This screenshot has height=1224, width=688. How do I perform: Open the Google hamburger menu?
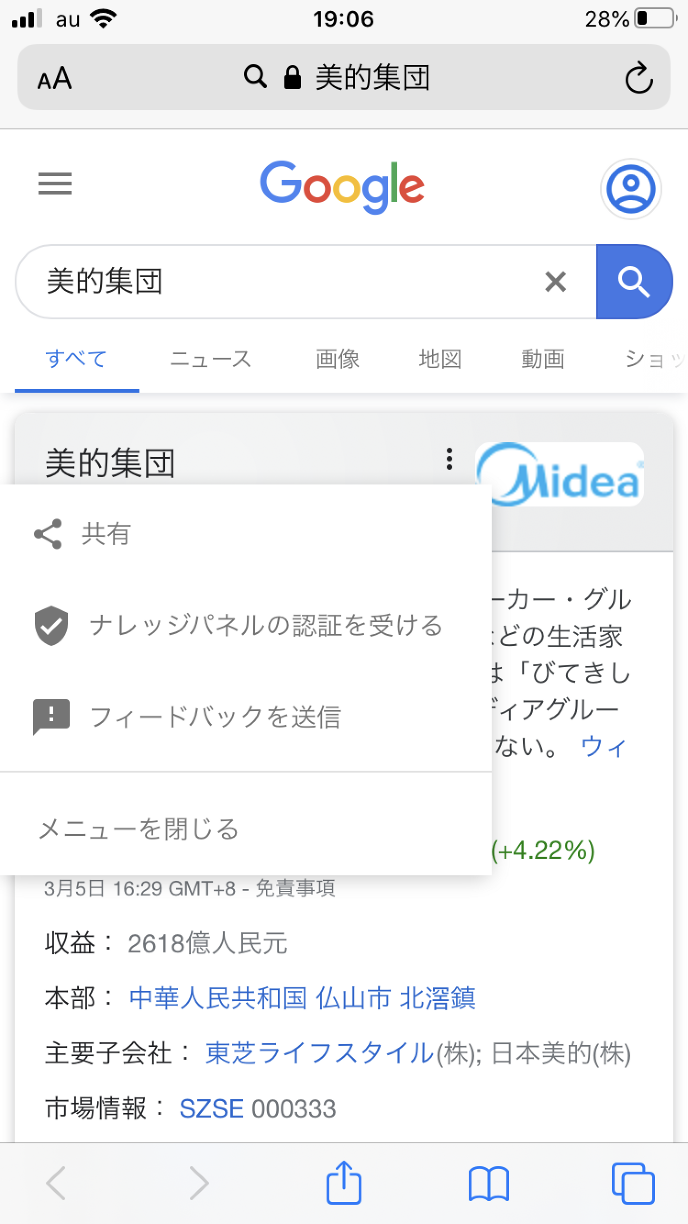(55, 184)
